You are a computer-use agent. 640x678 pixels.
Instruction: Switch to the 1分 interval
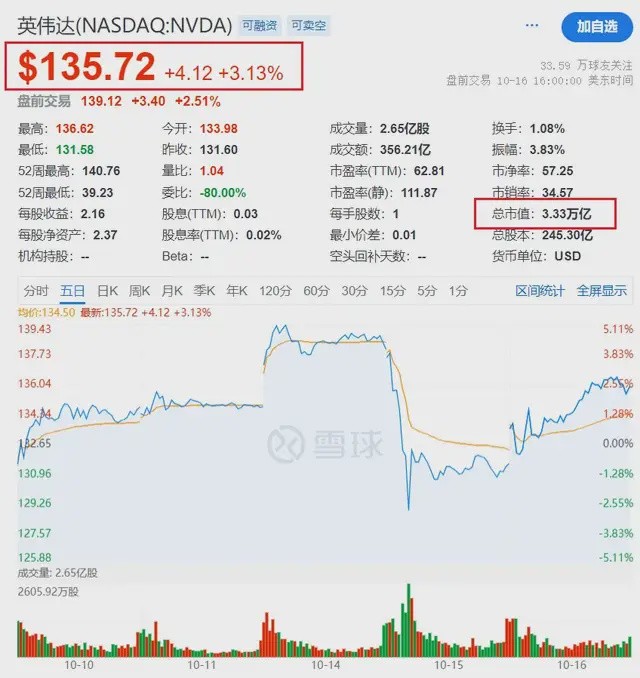[458, 291]
